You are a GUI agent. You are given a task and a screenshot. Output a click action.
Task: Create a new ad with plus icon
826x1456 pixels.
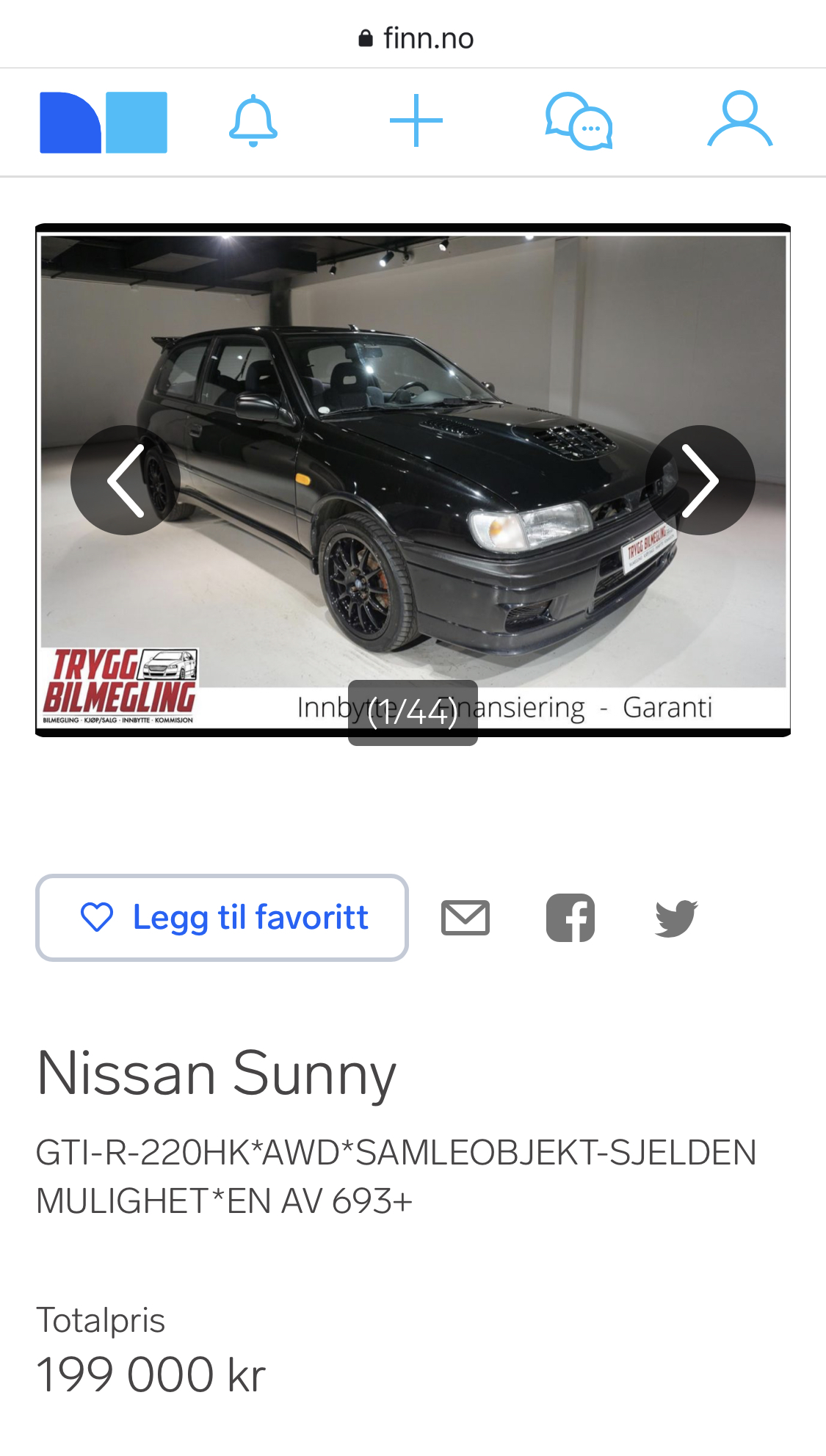pos(416,121)
